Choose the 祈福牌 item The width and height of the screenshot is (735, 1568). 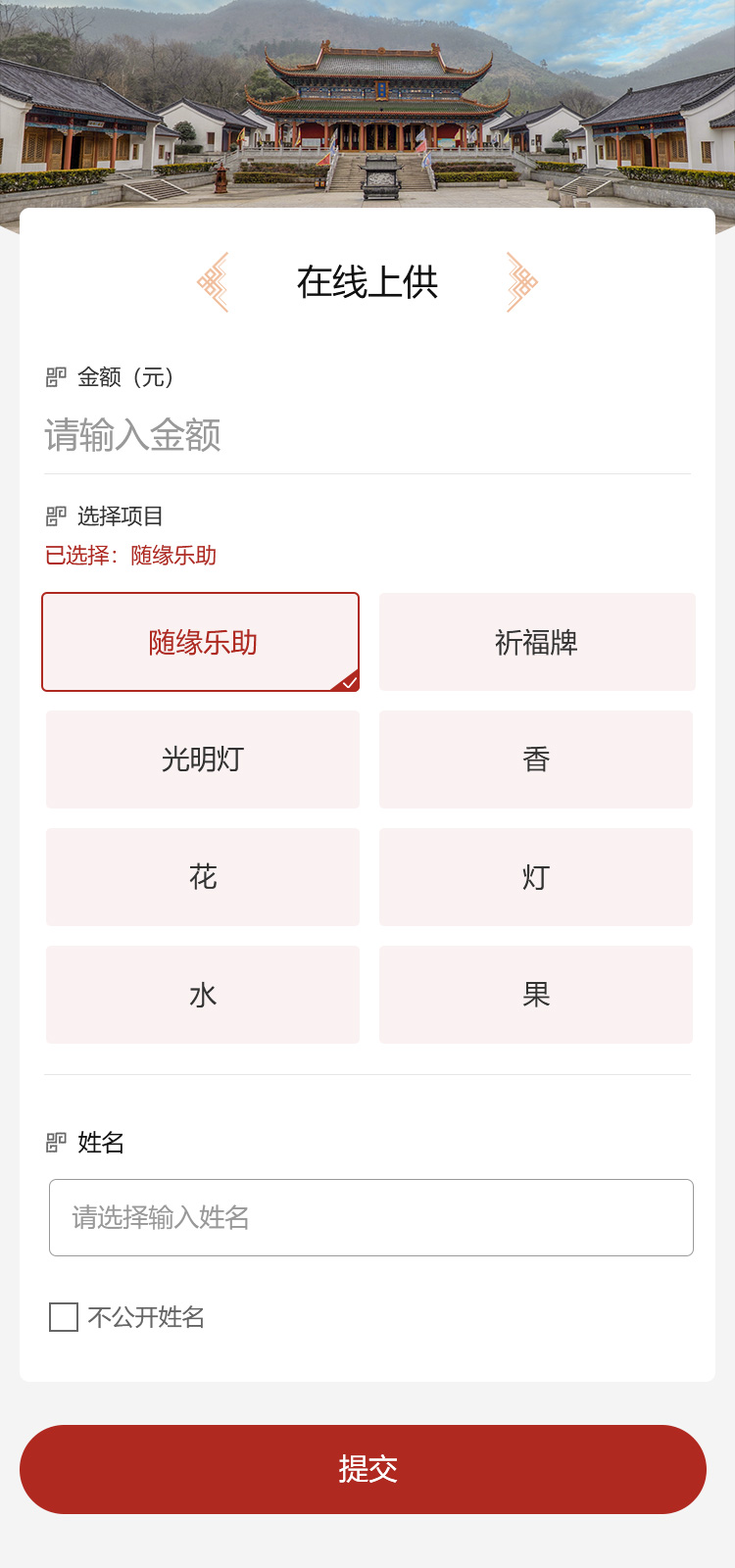click(536, 642)
